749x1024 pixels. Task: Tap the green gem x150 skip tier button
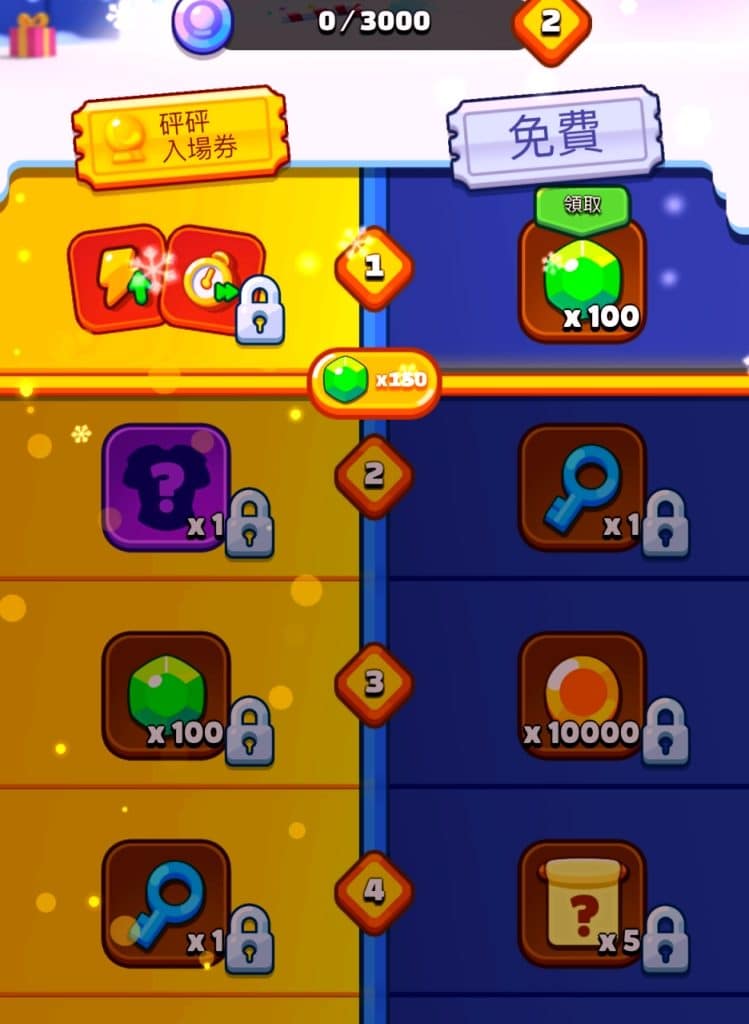tap(374, 381)
